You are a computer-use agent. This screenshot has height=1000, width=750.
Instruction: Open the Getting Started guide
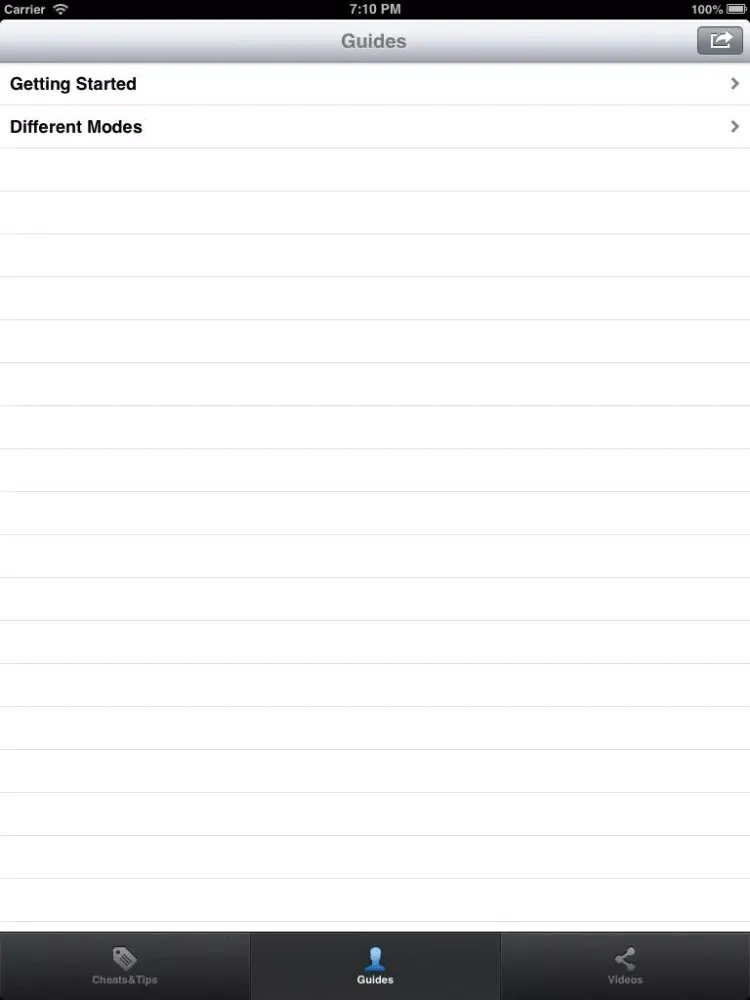pos(375,84)
